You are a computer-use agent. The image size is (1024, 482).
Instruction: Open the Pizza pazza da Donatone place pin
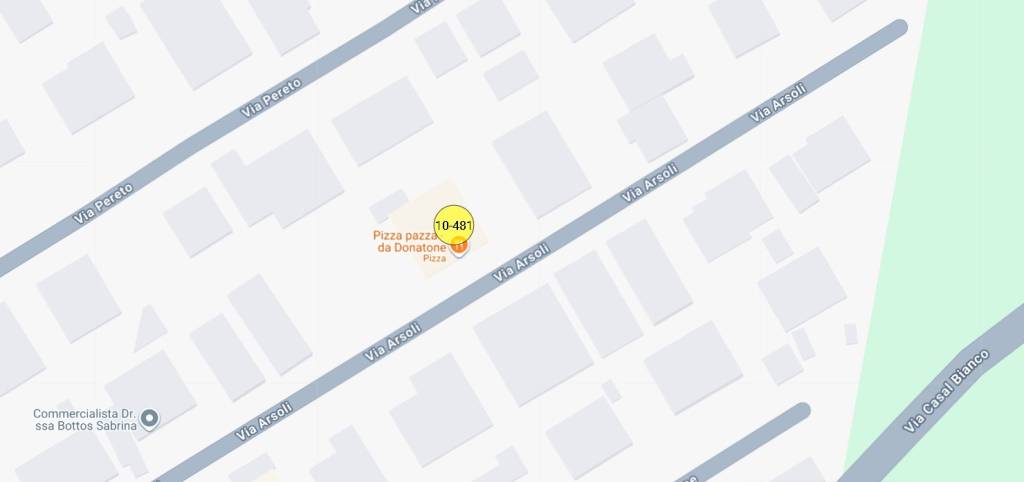point(459,248)
